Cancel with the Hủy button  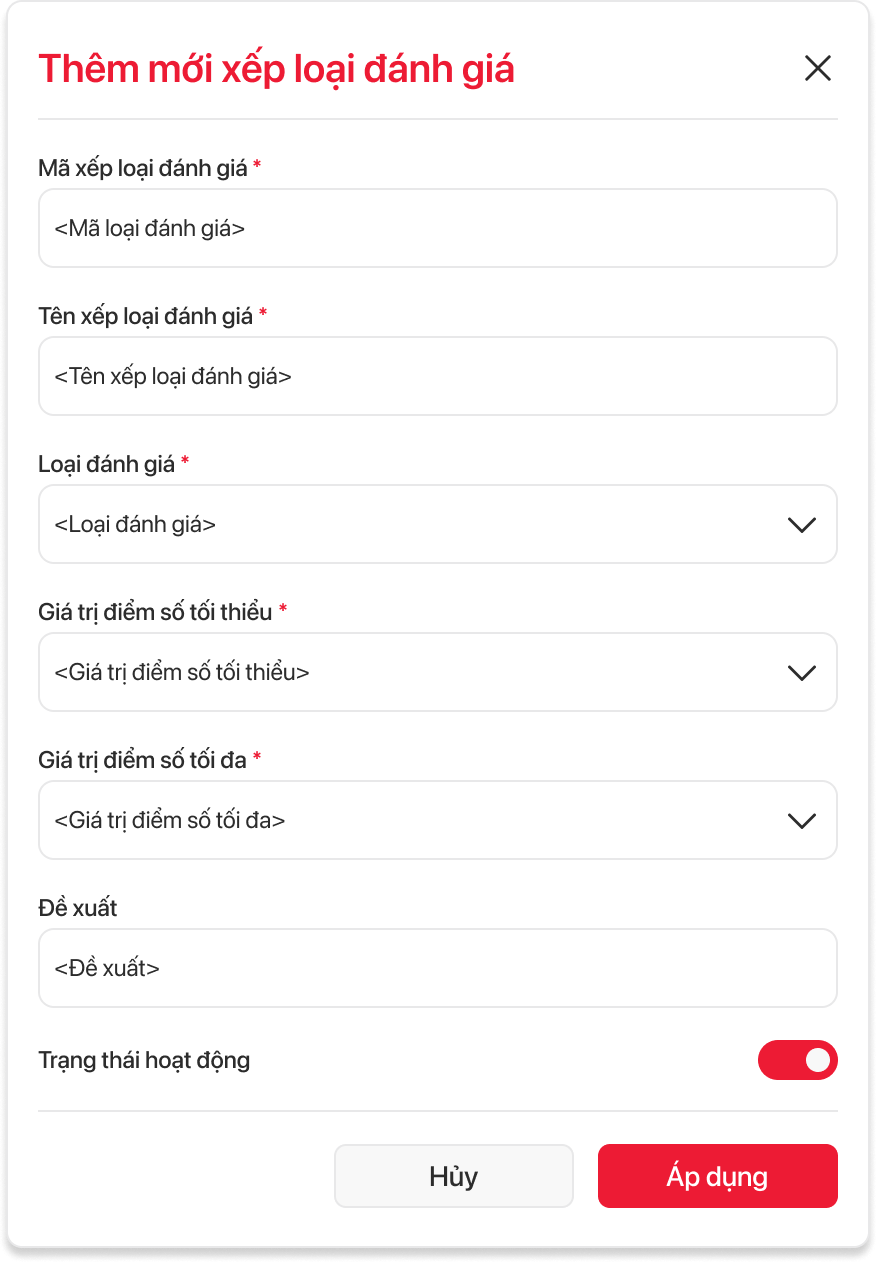[x=453, y=1176]
